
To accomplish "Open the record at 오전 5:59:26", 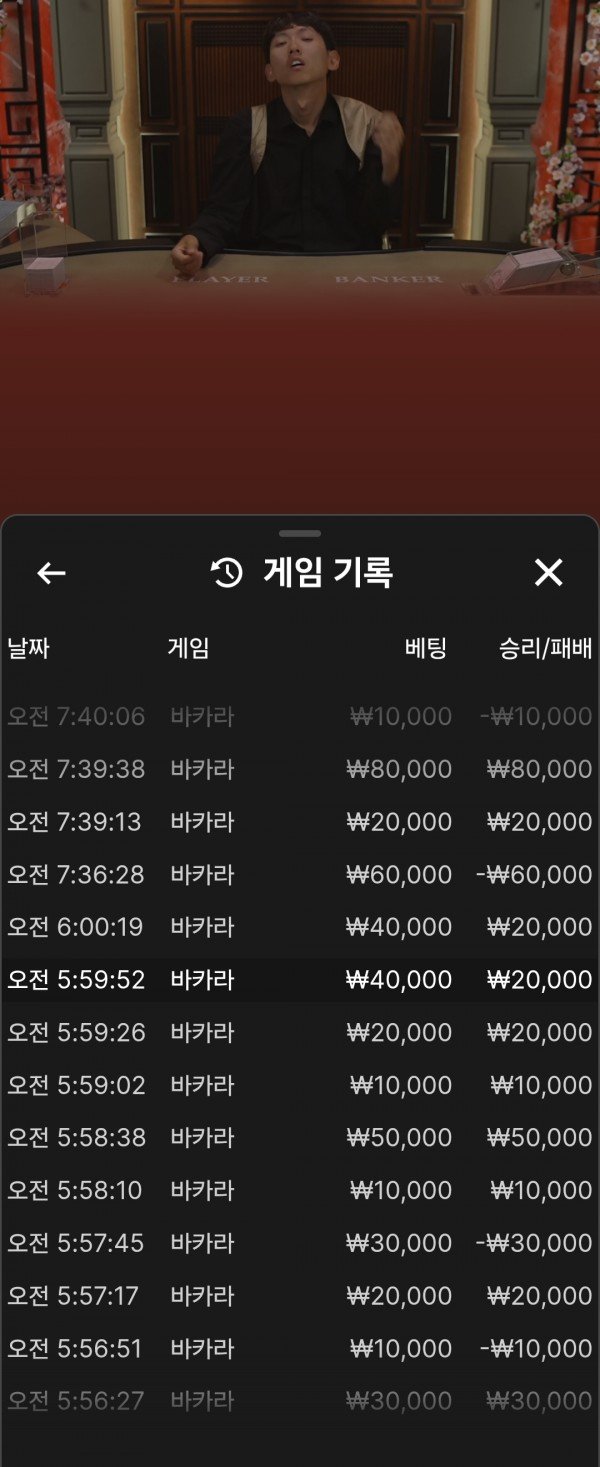I will (300, 1032).
